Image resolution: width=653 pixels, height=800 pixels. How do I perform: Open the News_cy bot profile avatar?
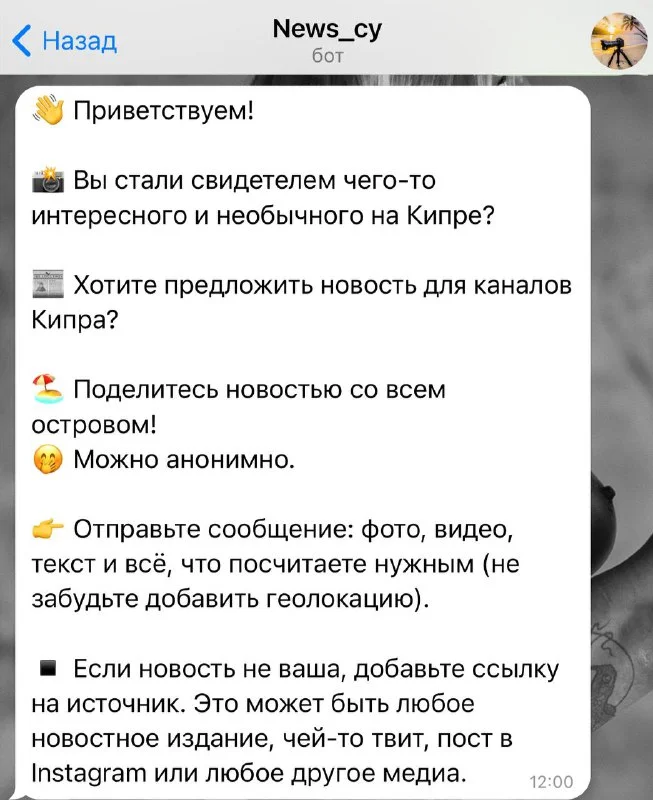click(x=619, y=41)
